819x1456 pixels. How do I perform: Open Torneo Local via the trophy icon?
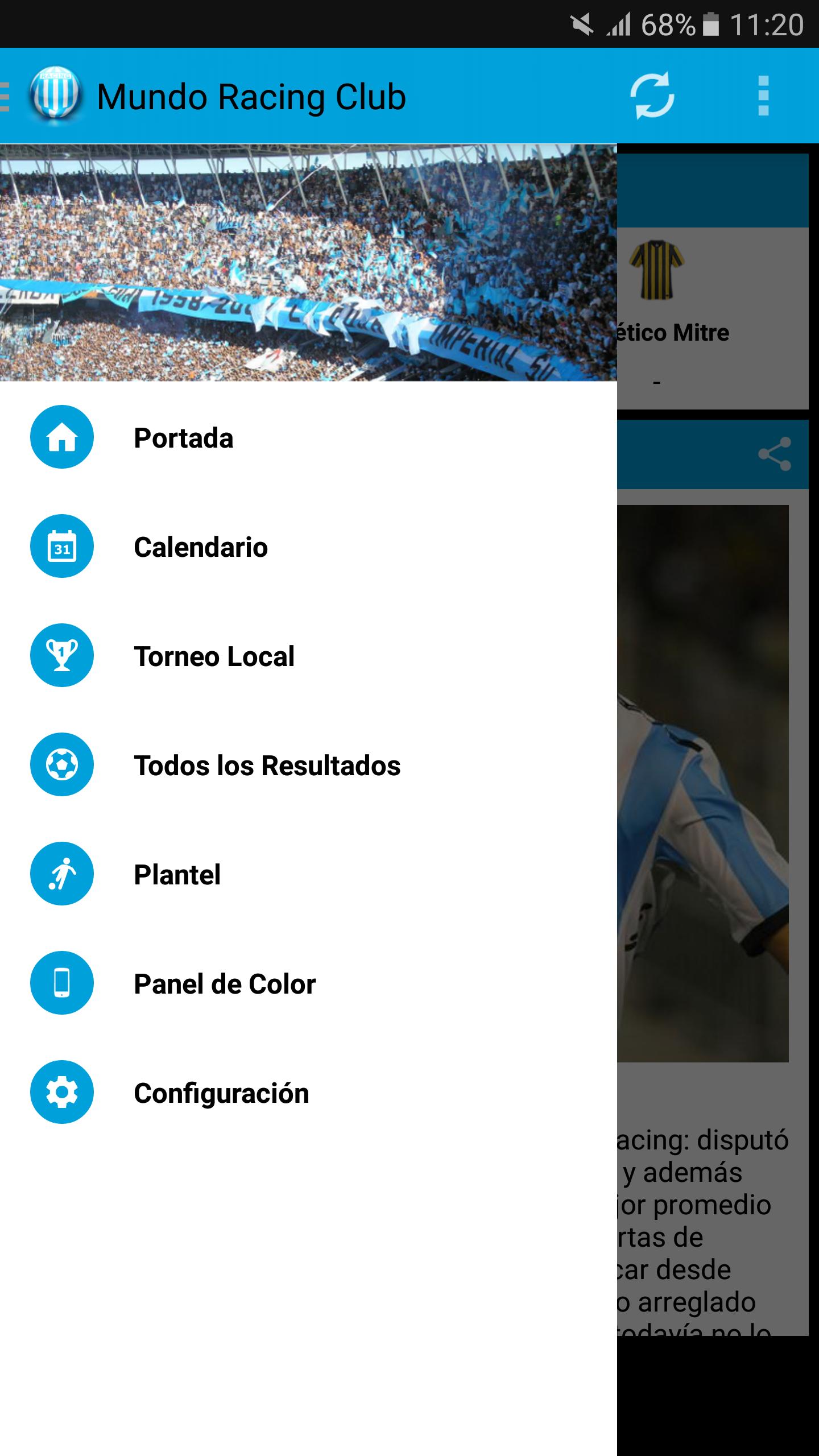coord(61,656)
